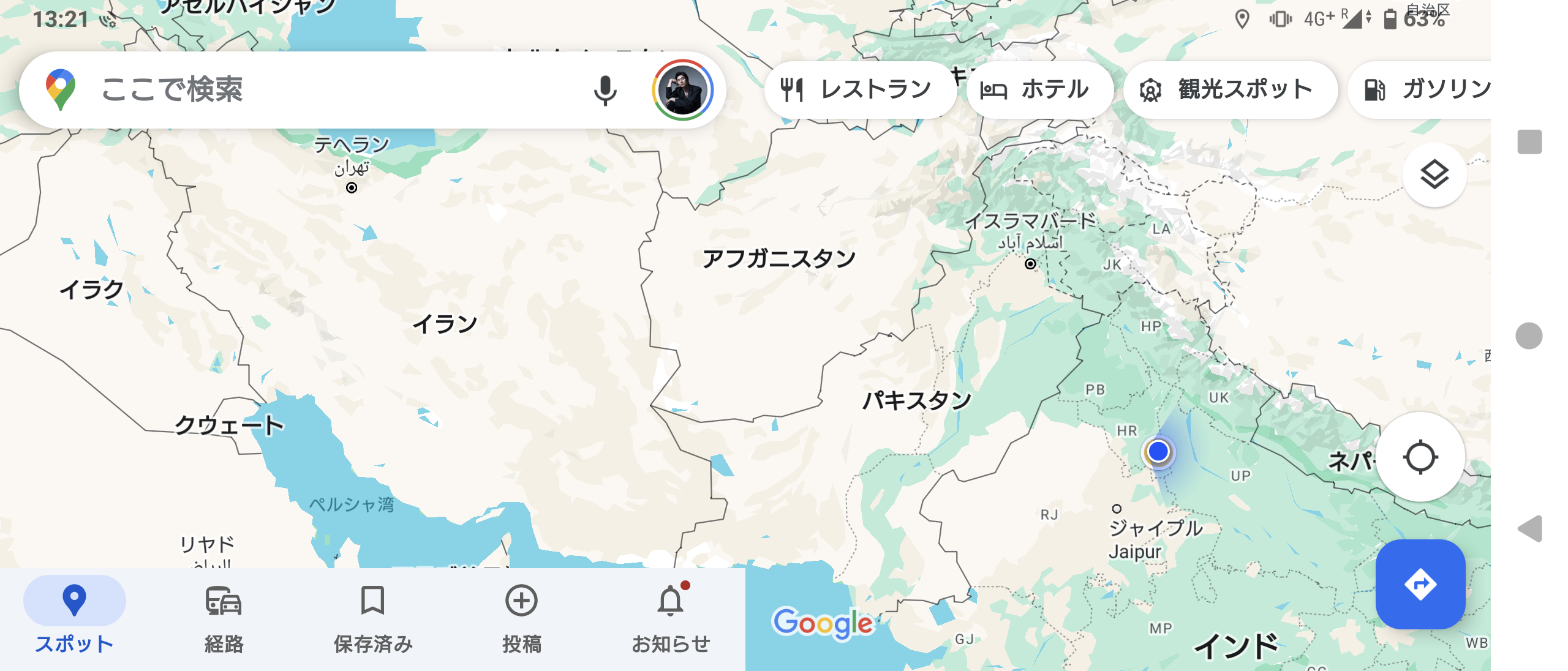The width and height of the screenshot is (1568, 671).
Task: Go to the 投稿 tab
Action: 521,617
